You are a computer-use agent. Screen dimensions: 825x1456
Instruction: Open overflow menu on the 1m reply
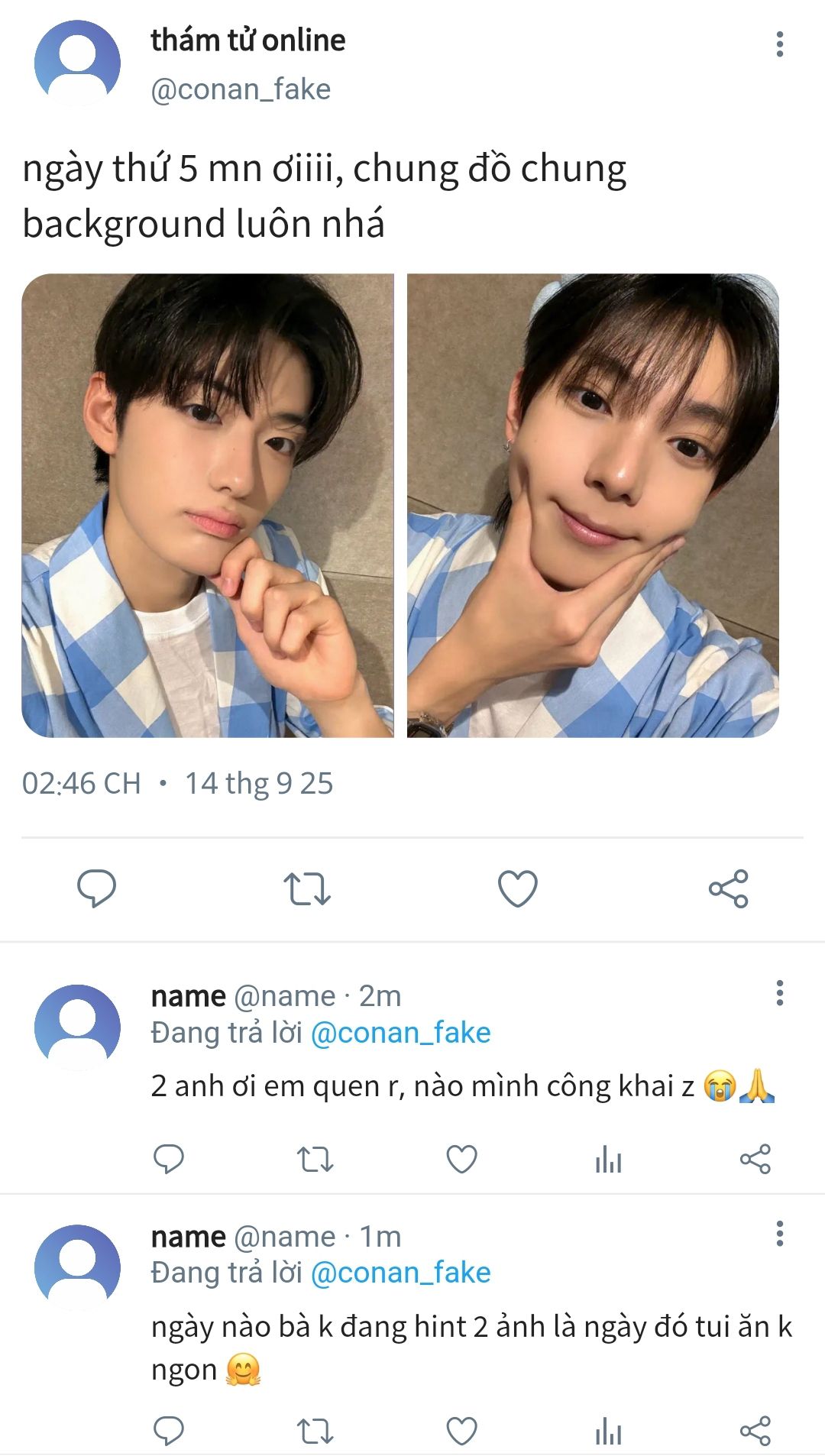point(779,1234)
